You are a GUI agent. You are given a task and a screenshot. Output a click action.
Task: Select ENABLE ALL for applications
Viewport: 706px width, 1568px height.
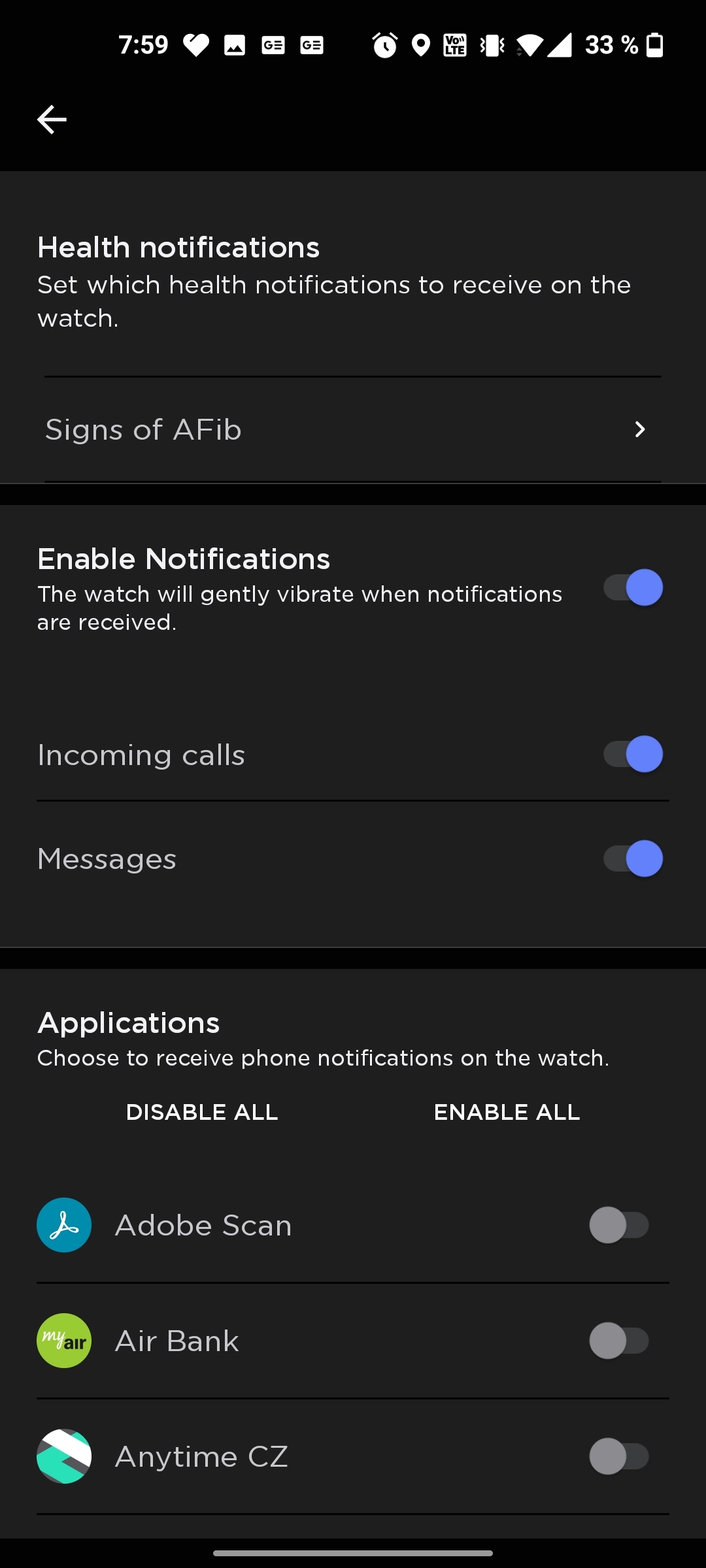coord(507,1112)
